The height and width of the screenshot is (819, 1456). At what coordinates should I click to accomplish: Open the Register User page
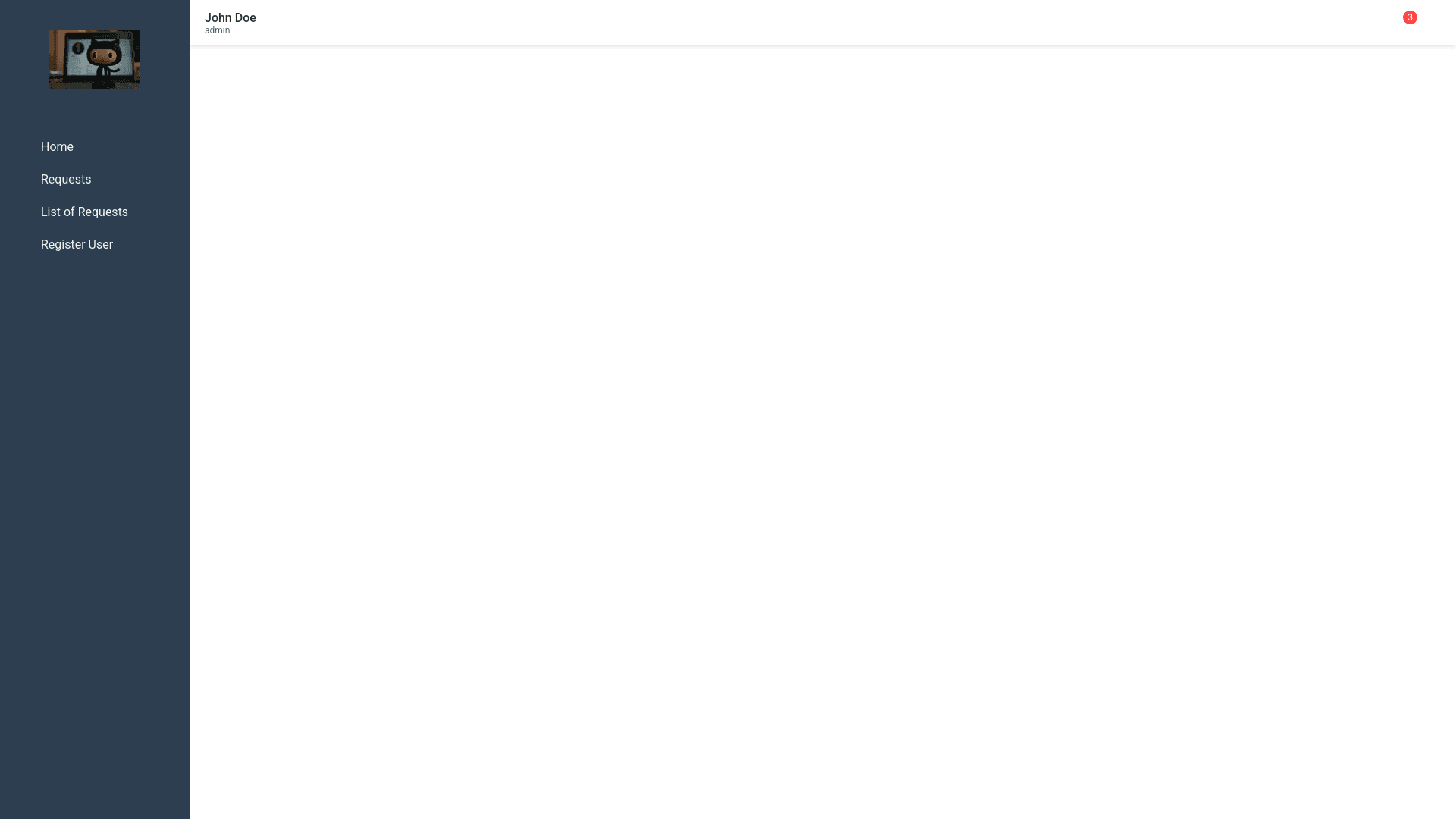click(77, 245)
